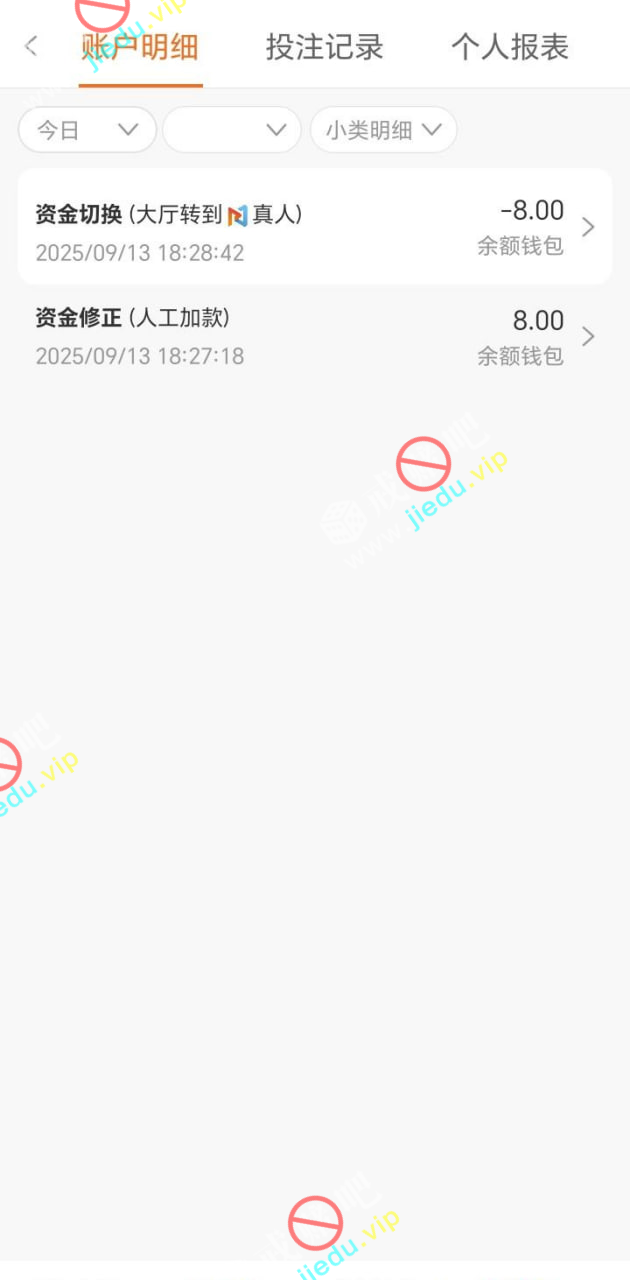
Task: Switch to the 个人报表 tab
Action: point(509,47)
